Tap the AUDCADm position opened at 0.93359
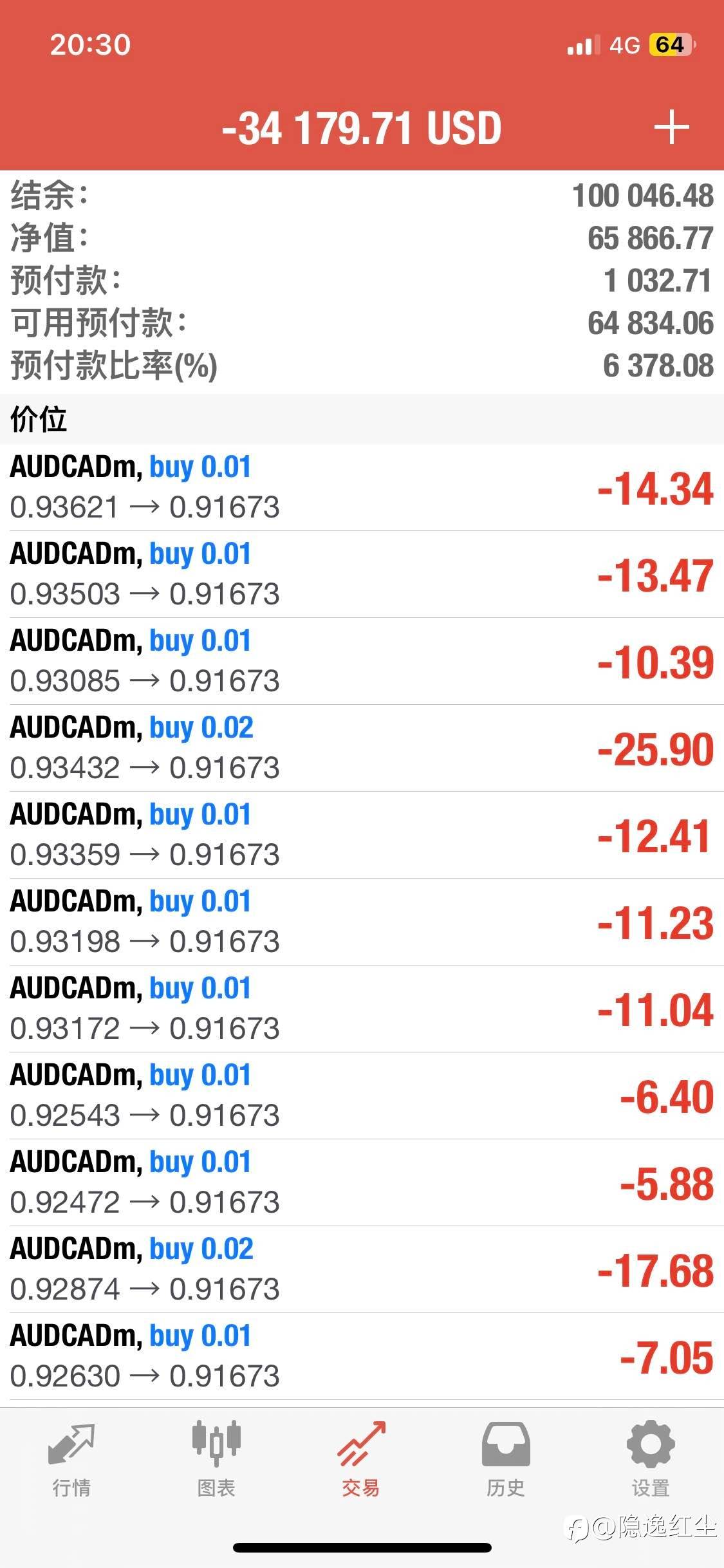The image size is (724, 1568). pos(362,835)
